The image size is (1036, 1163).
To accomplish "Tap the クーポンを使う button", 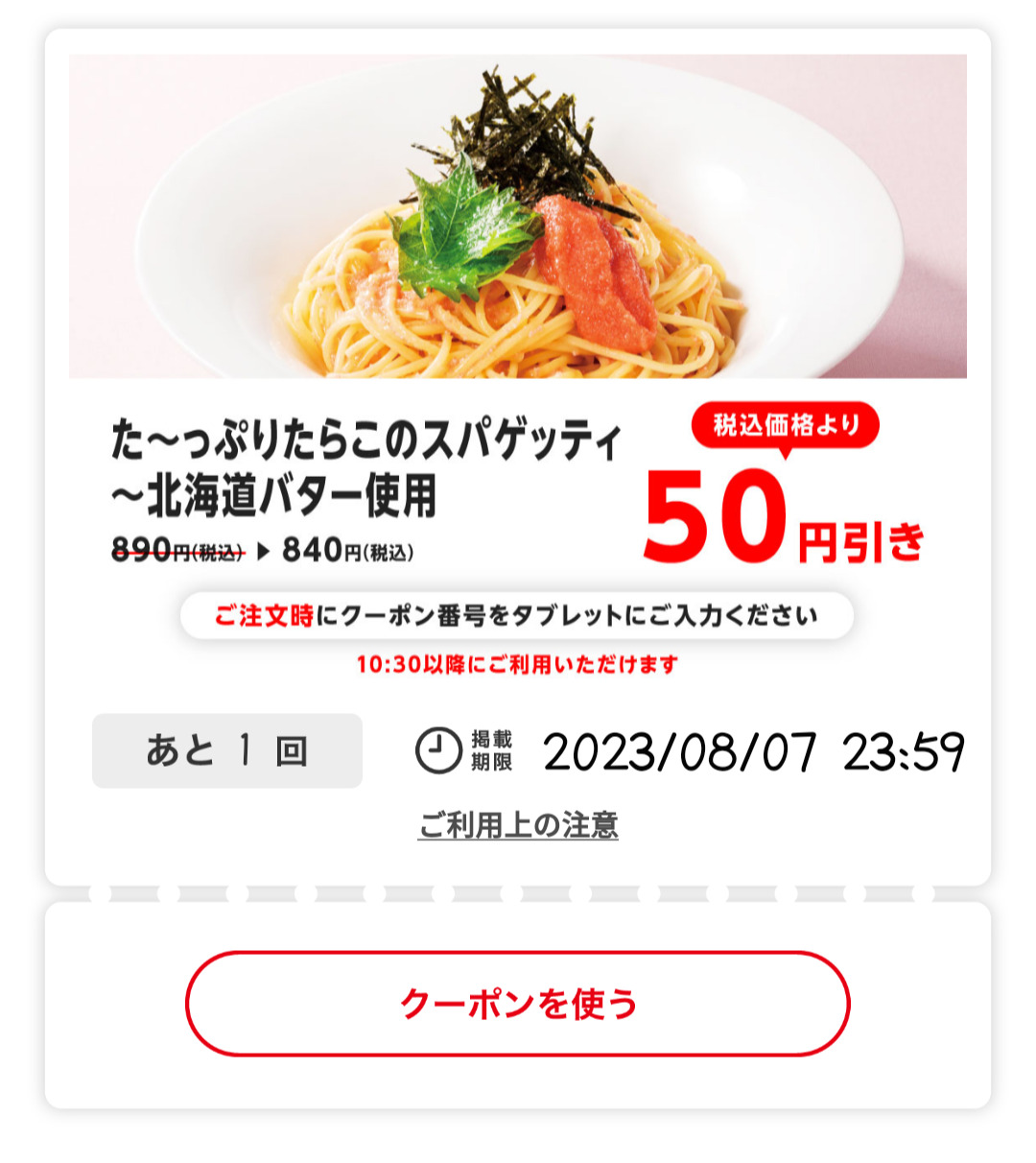I will pos(518,1004).
